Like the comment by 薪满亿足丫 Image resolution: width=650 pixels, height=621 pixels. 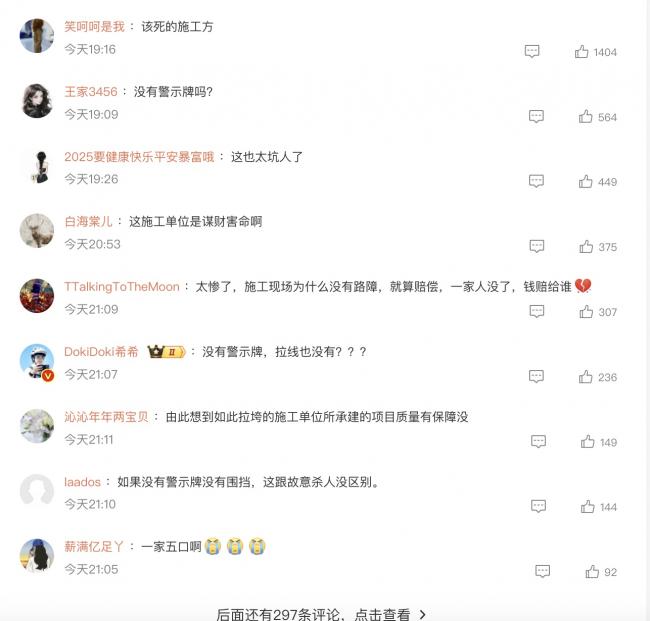pos(592,572)
